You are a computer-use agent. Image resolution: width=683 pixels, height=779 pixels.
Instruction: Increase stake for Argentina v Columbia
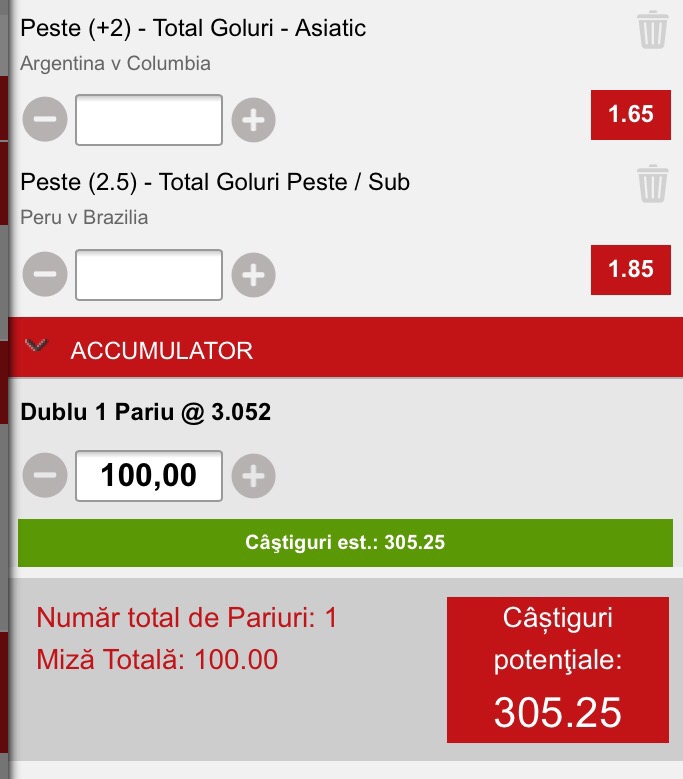253,120
